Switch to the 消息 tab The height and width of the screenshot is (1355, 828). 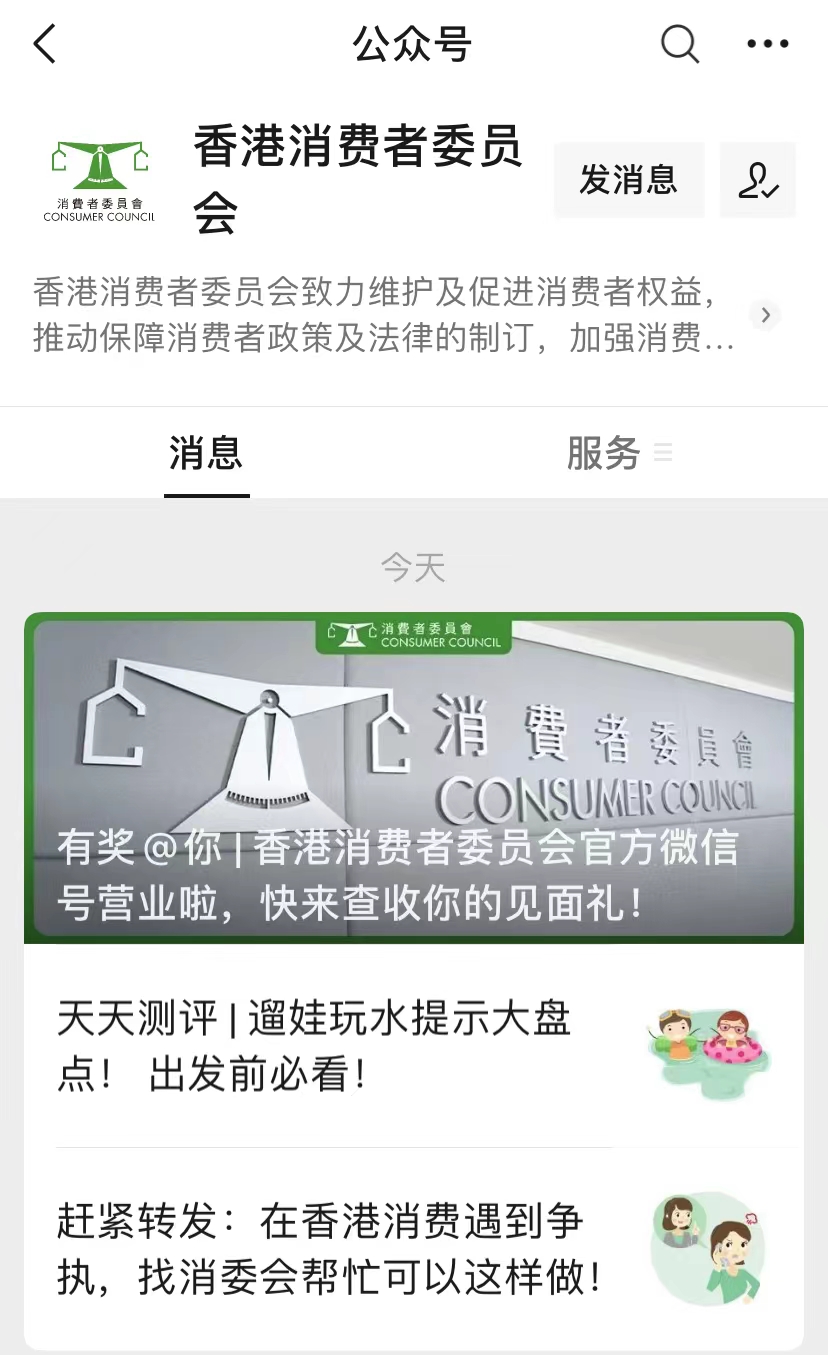click(206, 454)
